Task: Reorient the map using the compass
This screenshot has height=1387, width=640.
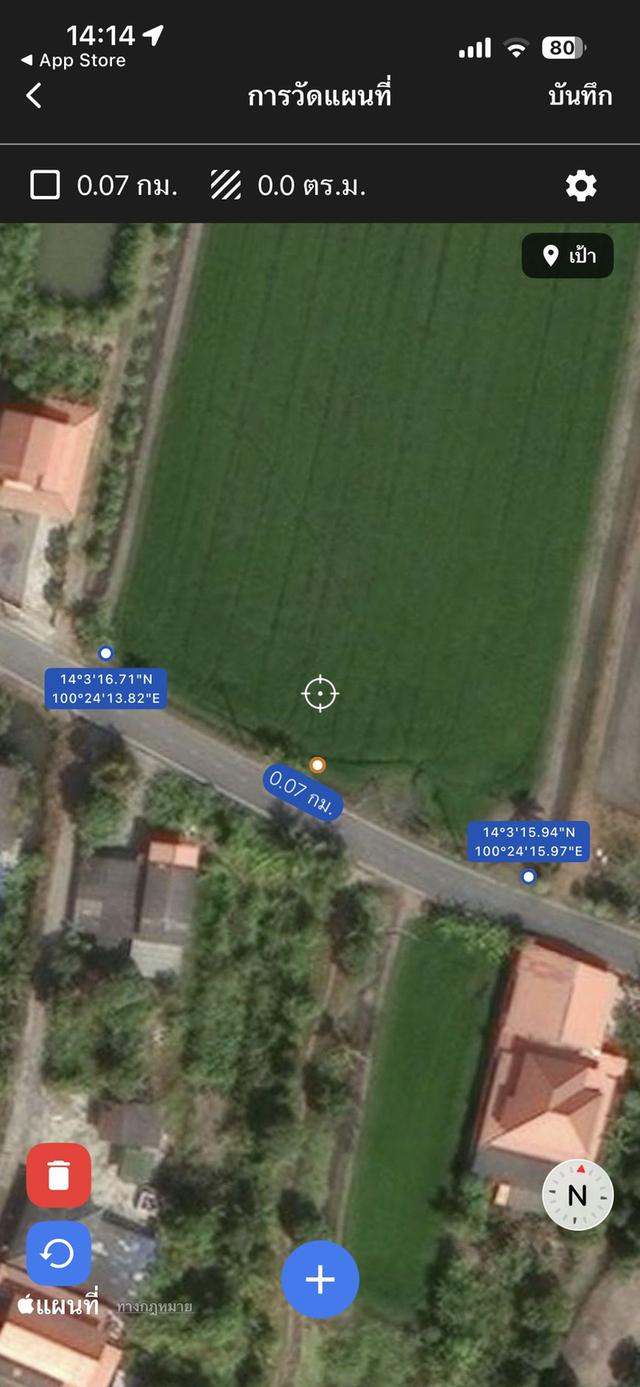Action: click(x=577, y=1195)
